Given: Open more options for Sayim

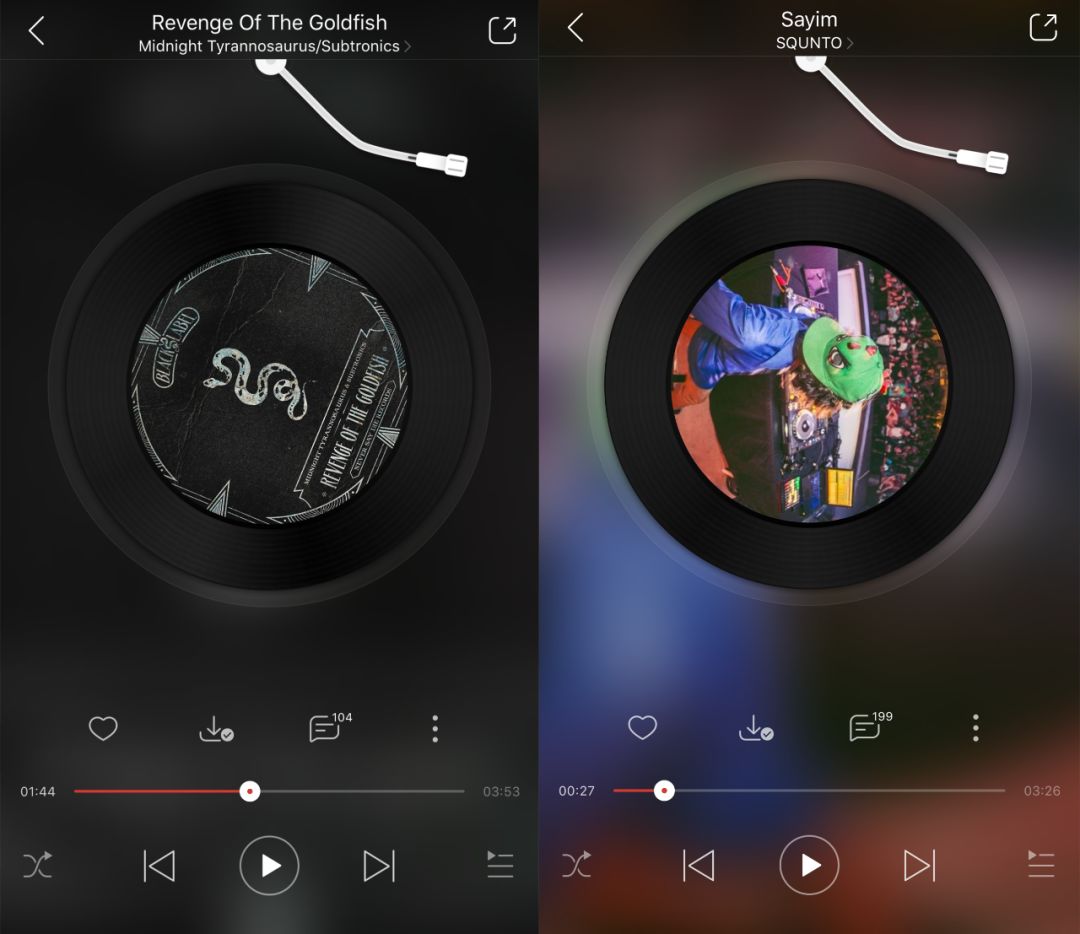Looking at the screenshot, I should click(976, 728).
